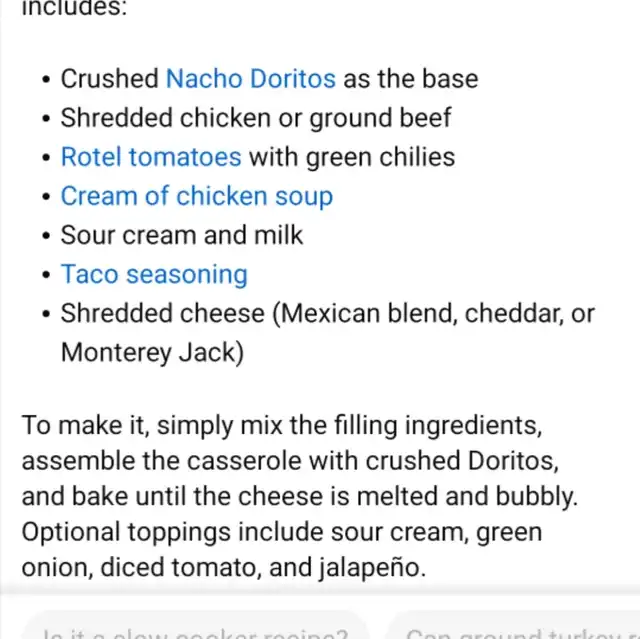
Task: Tap the Taco seasoning link
Action: pyautogui.click(x=154, y=274)
